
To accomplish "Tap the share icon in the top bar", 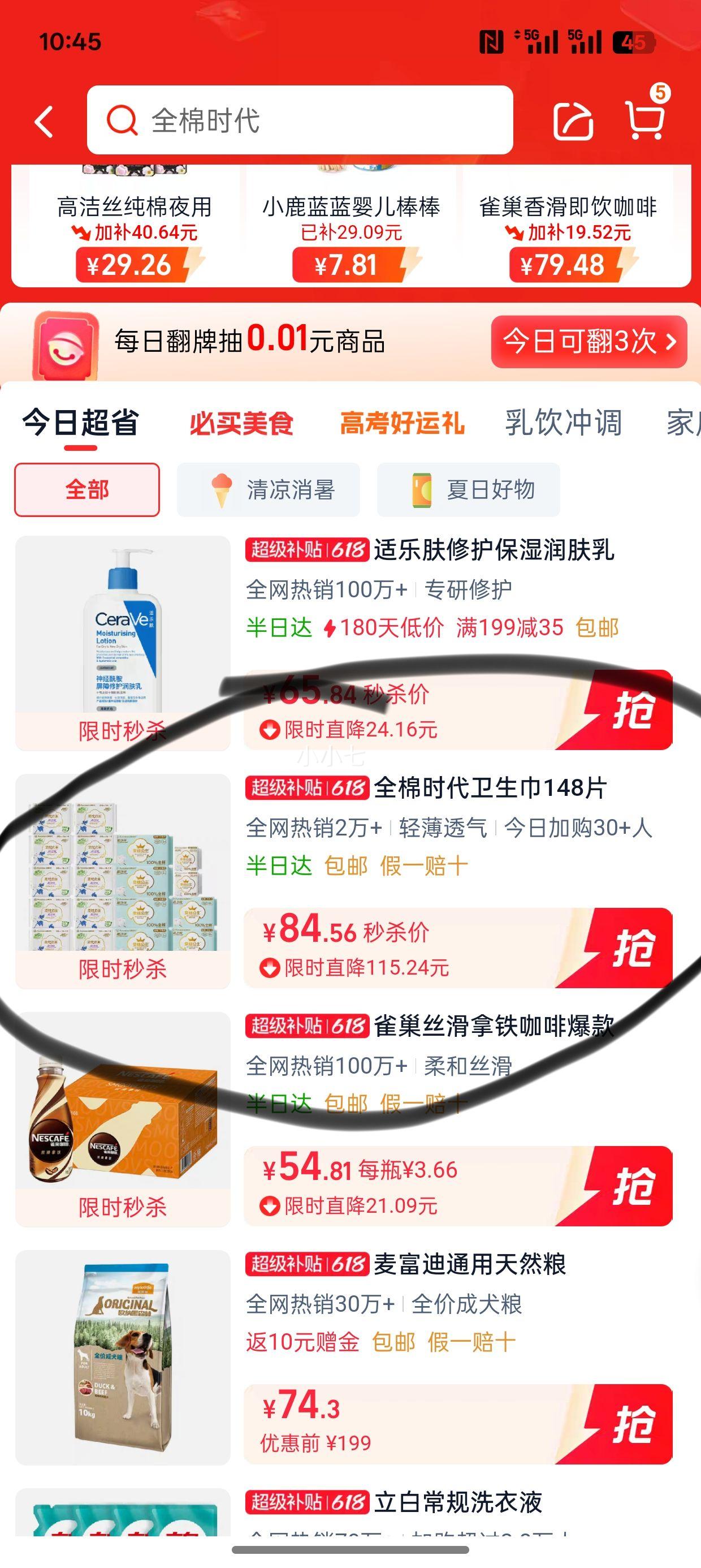I will tap(573, 121).
